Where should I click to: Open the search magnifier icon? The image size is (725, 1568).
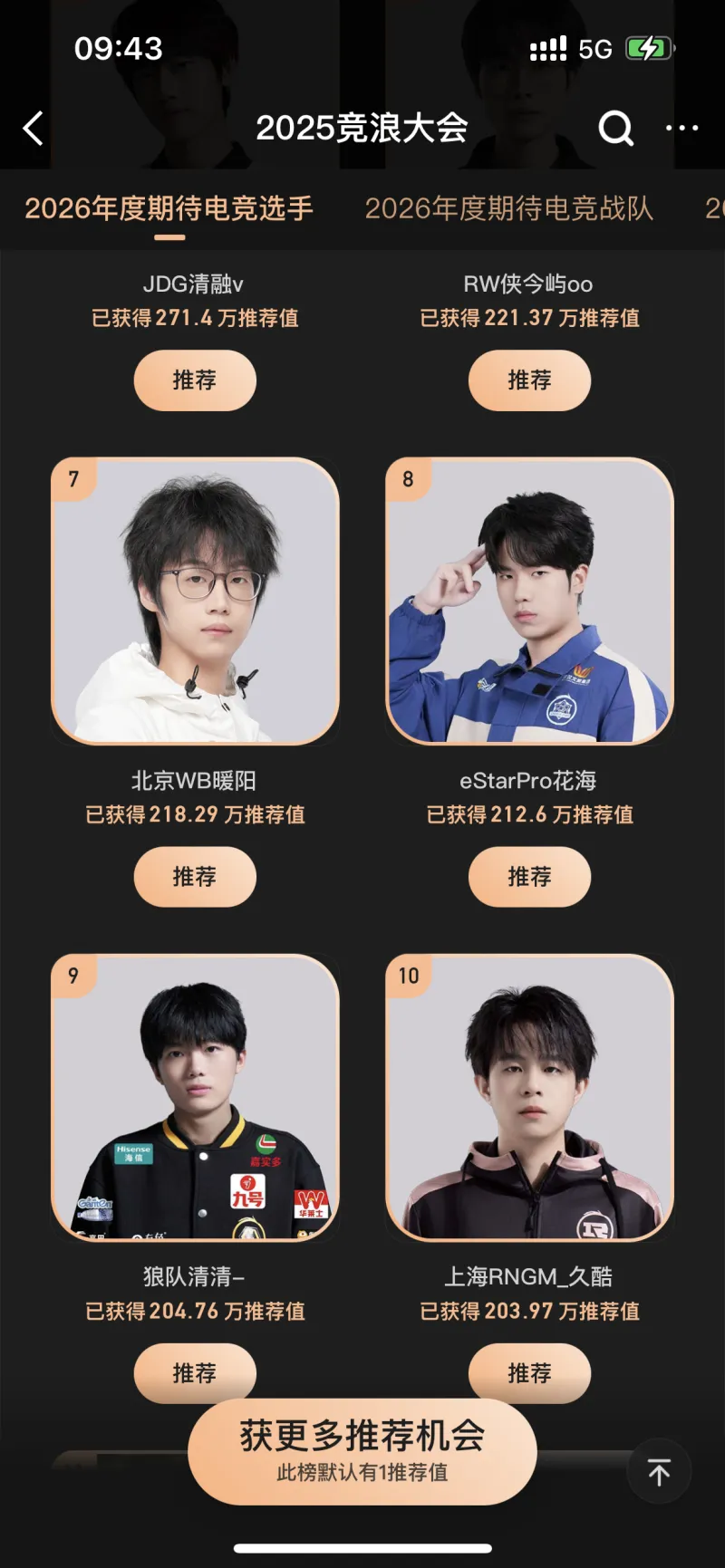point(615,129)
